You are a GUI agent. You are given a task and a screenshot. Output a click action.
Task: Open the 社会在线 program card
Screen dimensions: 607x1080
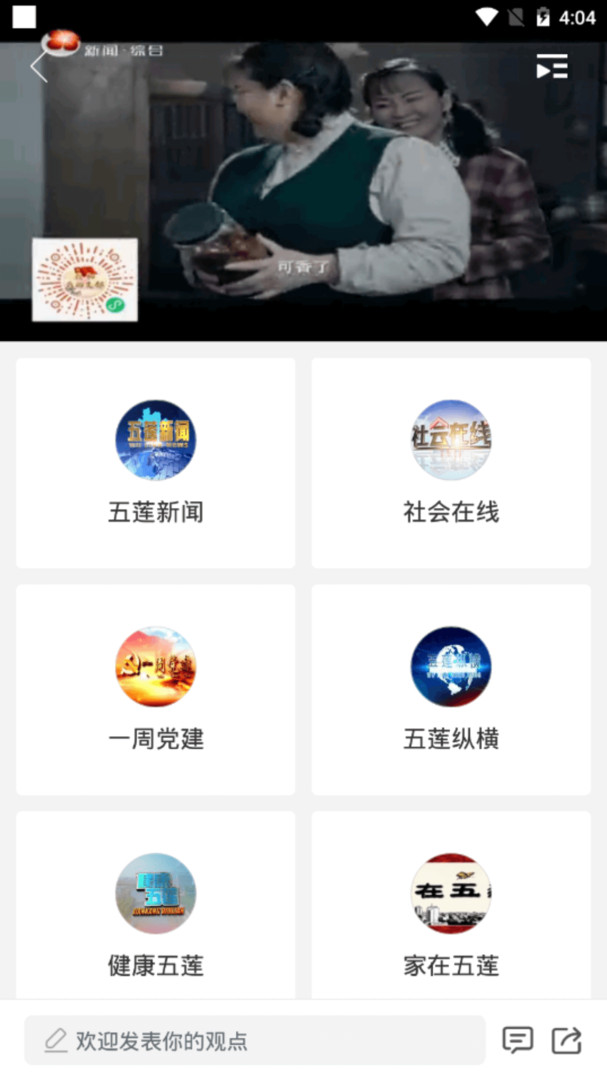click(x=451, y=463)
